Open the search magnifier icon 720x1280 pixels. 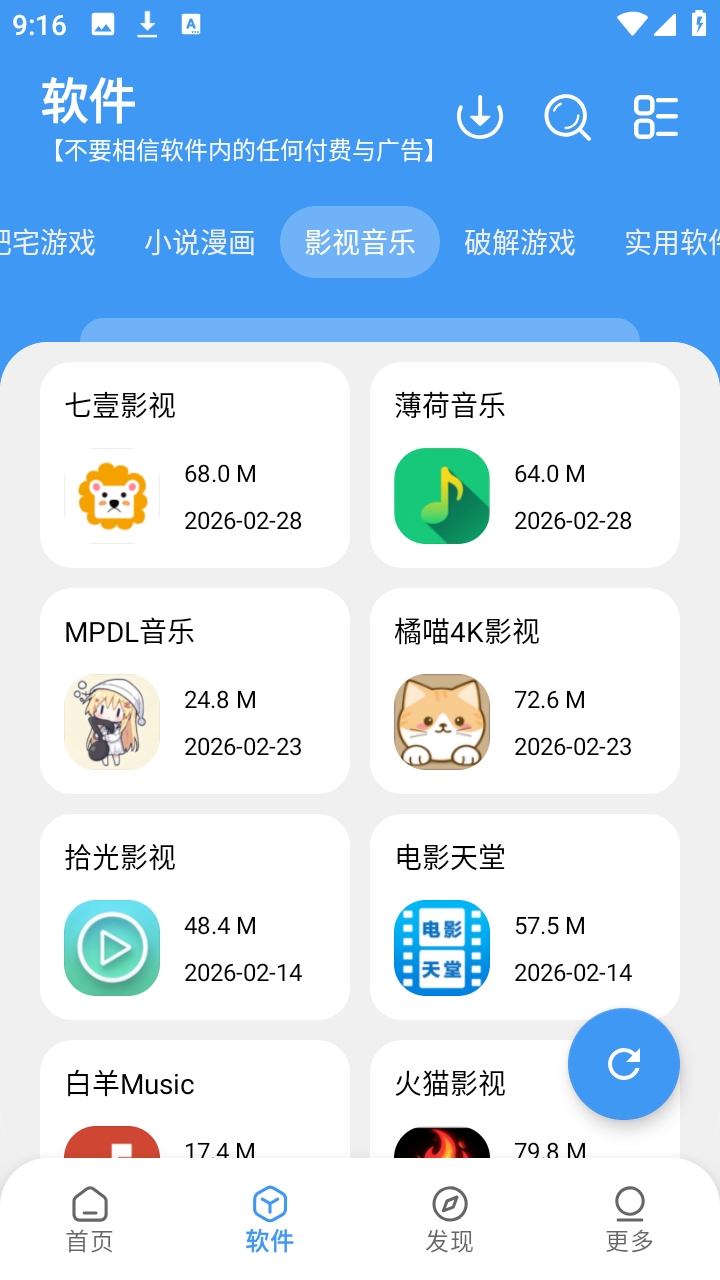coord(567,118)
